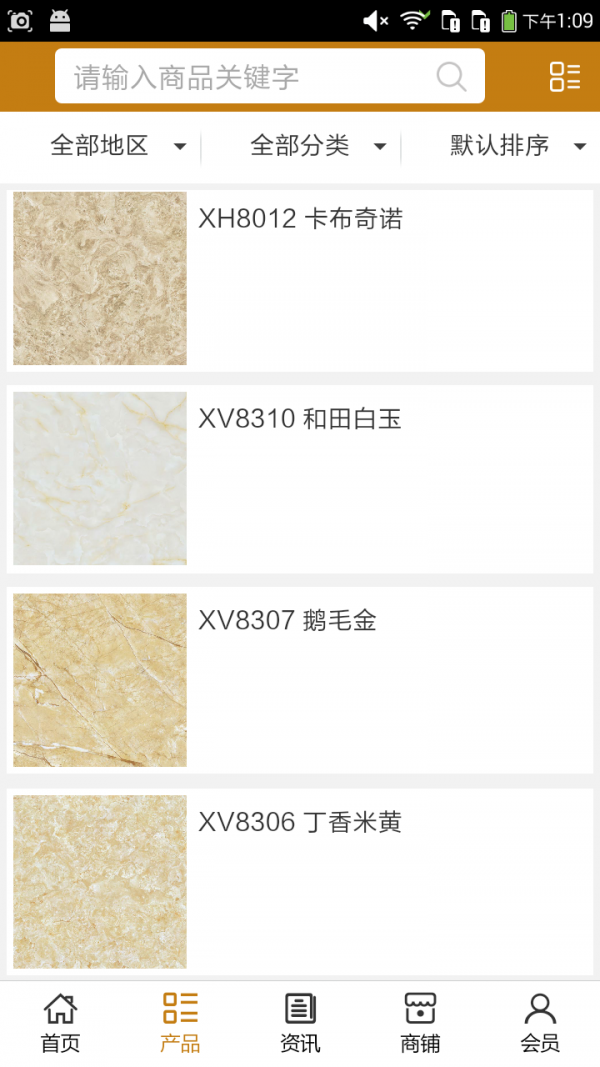
Task: Open product XH8012 卡布奇诺
Action: [x=300, y=279]
